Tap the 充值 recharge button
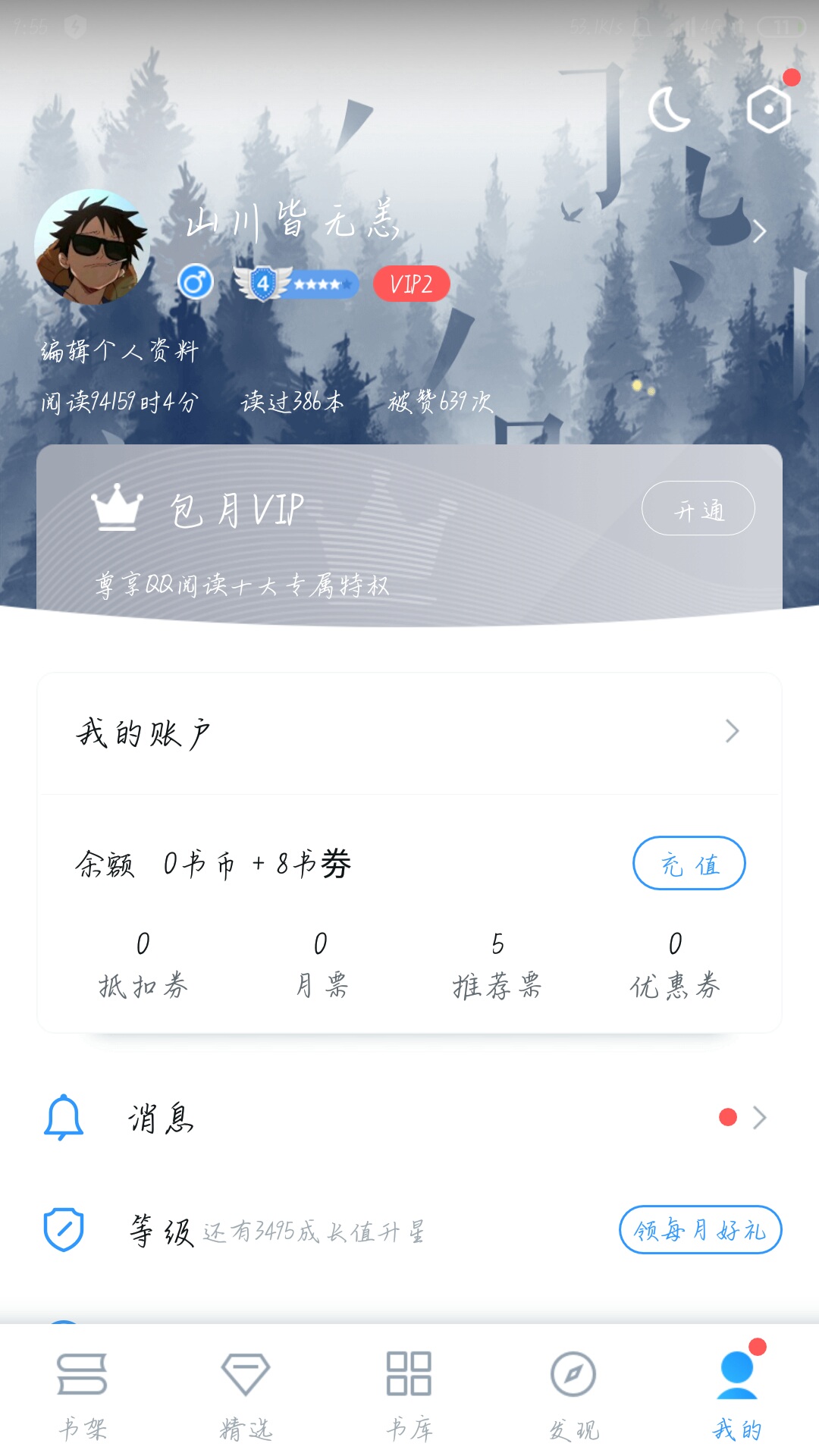The width and height of the screenshot is (819, 1456). 689,864
